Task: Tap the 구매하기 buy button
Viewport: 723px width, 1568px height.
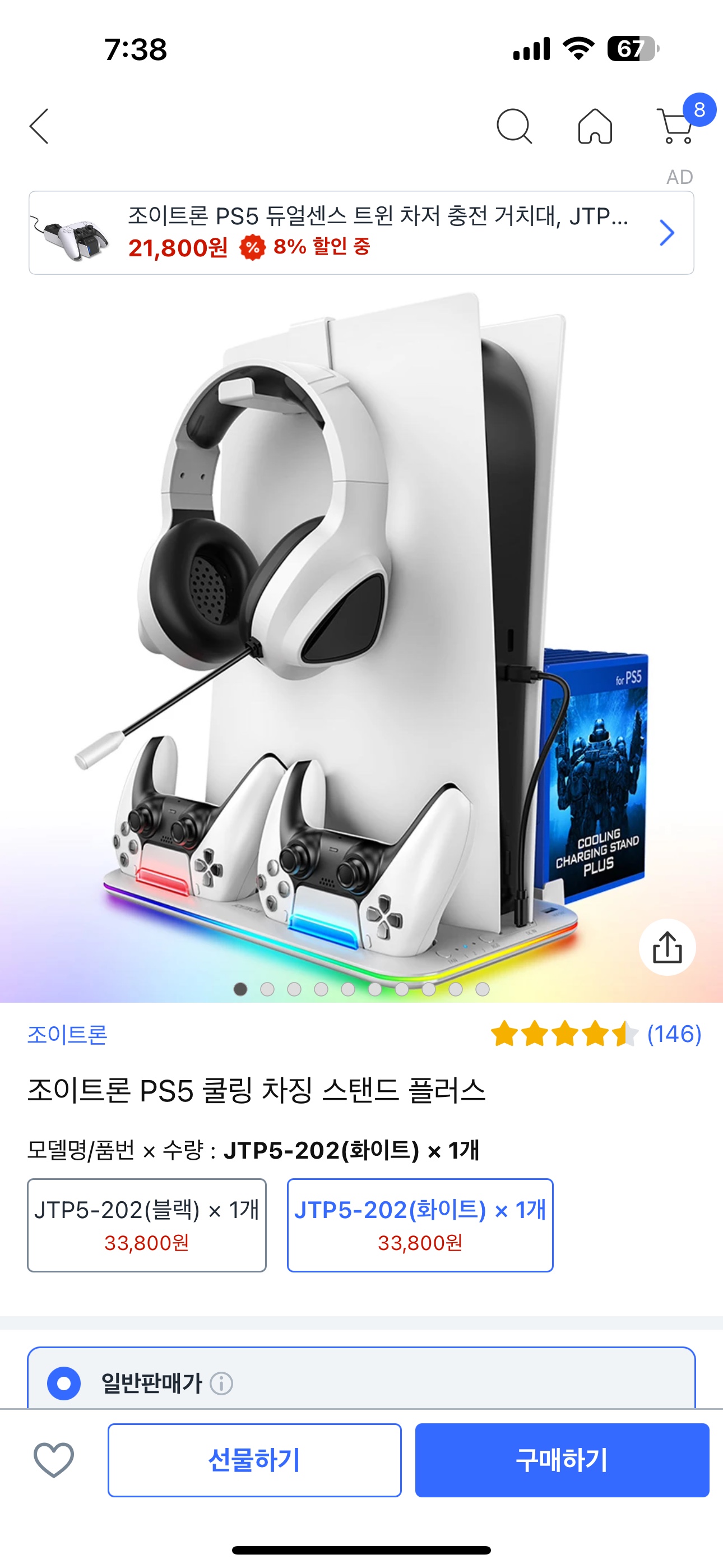Action: point(562,1460)
